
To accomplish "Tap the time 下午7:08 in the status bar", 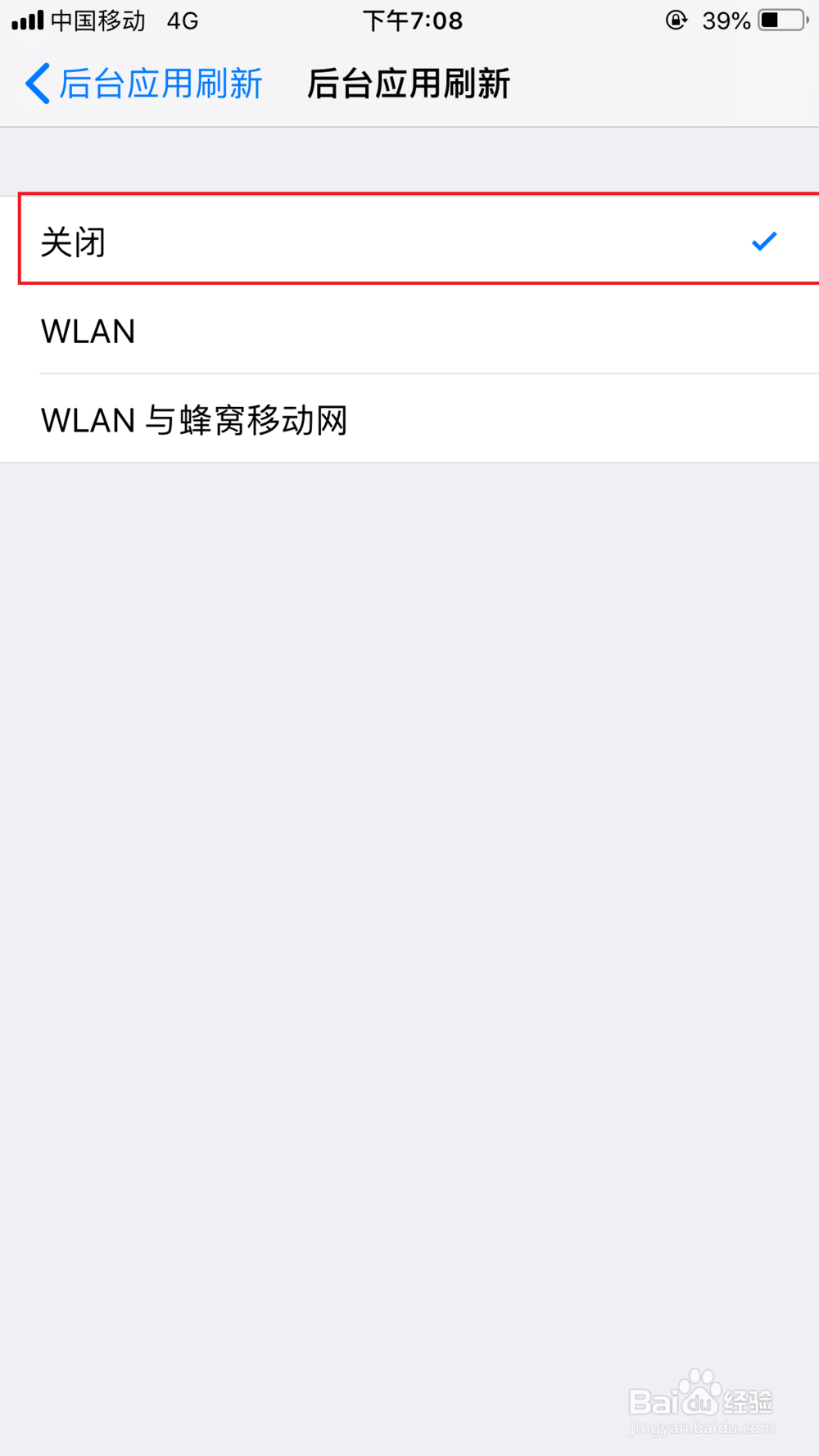I will (413, 20).
